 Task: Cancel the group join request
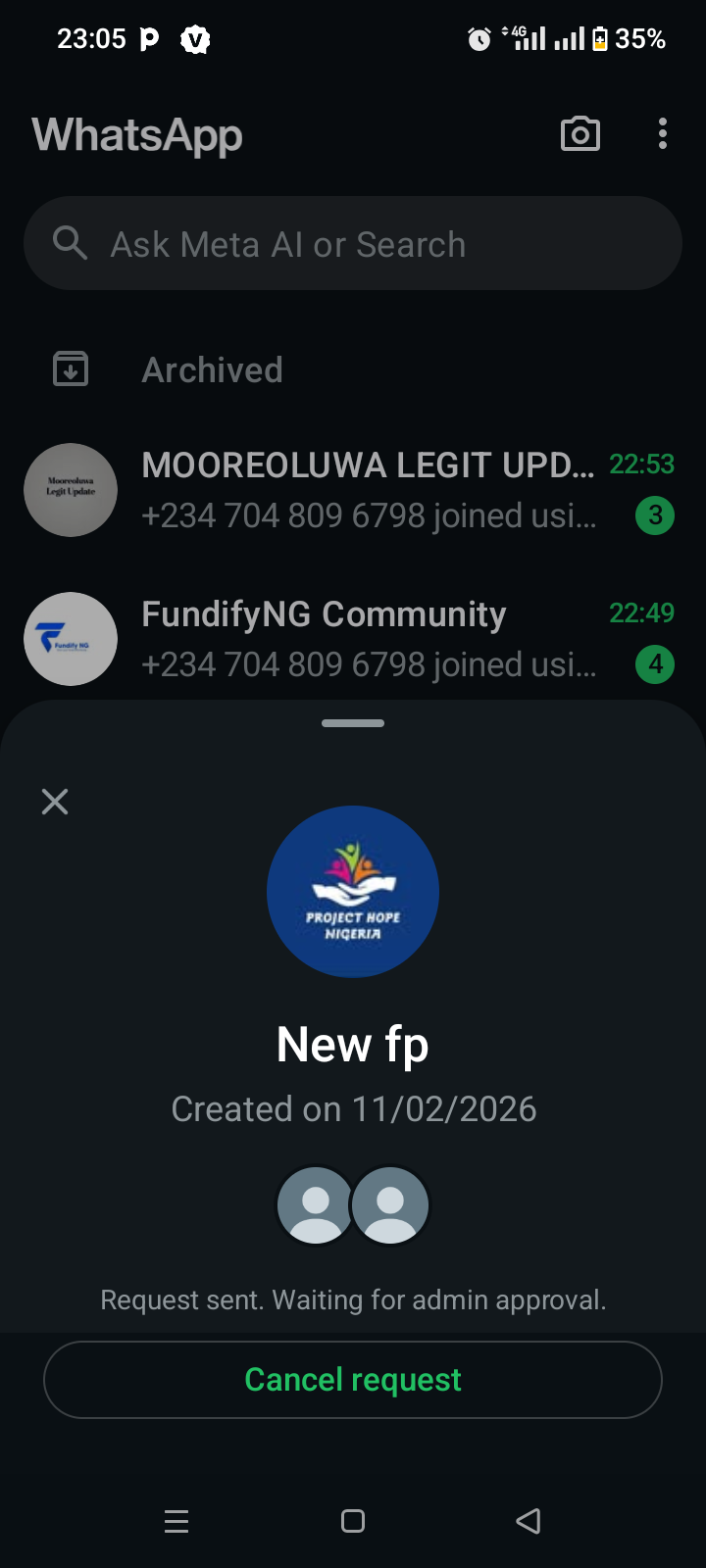coord(353,1379)
